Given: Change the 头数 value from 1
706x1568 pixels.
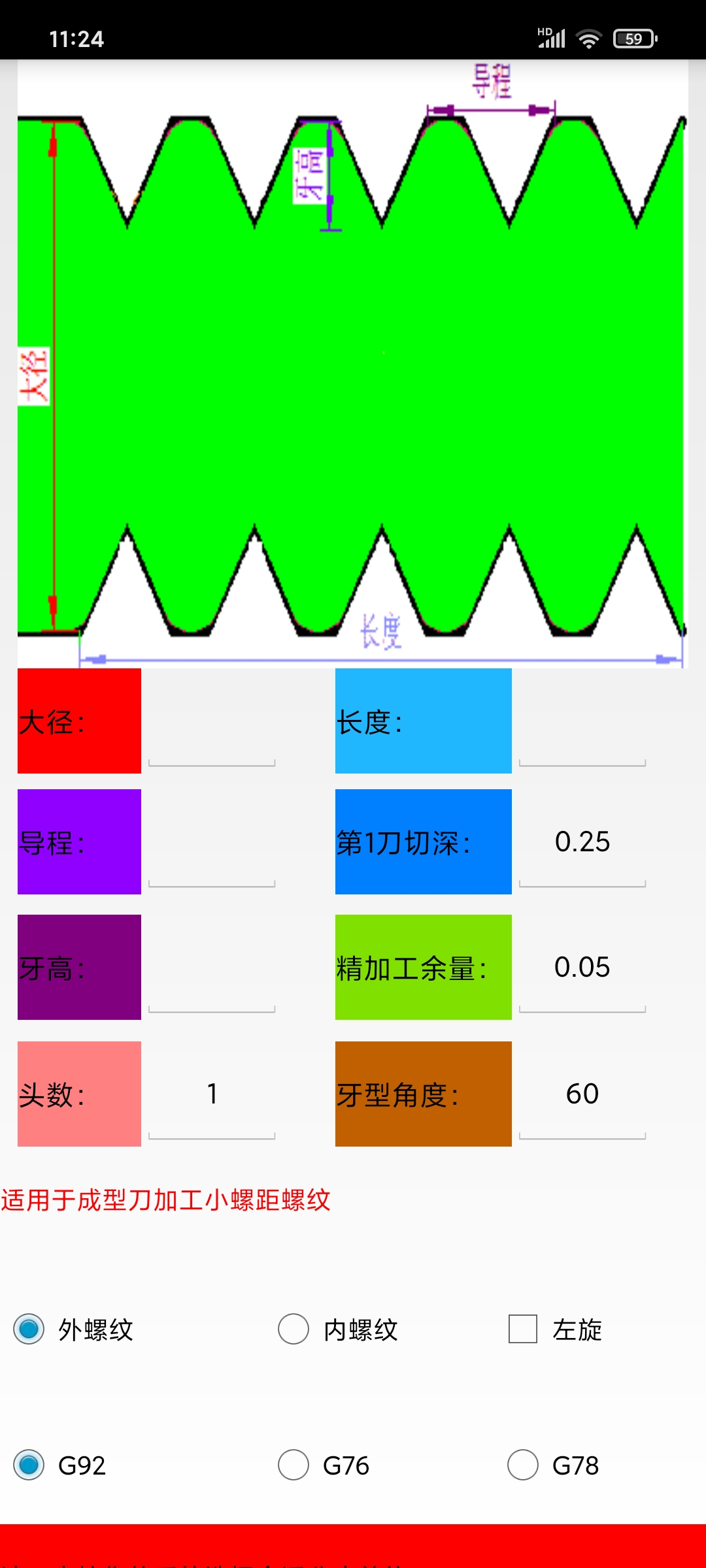Looking at the screenshot, I should pyautogui.click(x=210, y=1092).
